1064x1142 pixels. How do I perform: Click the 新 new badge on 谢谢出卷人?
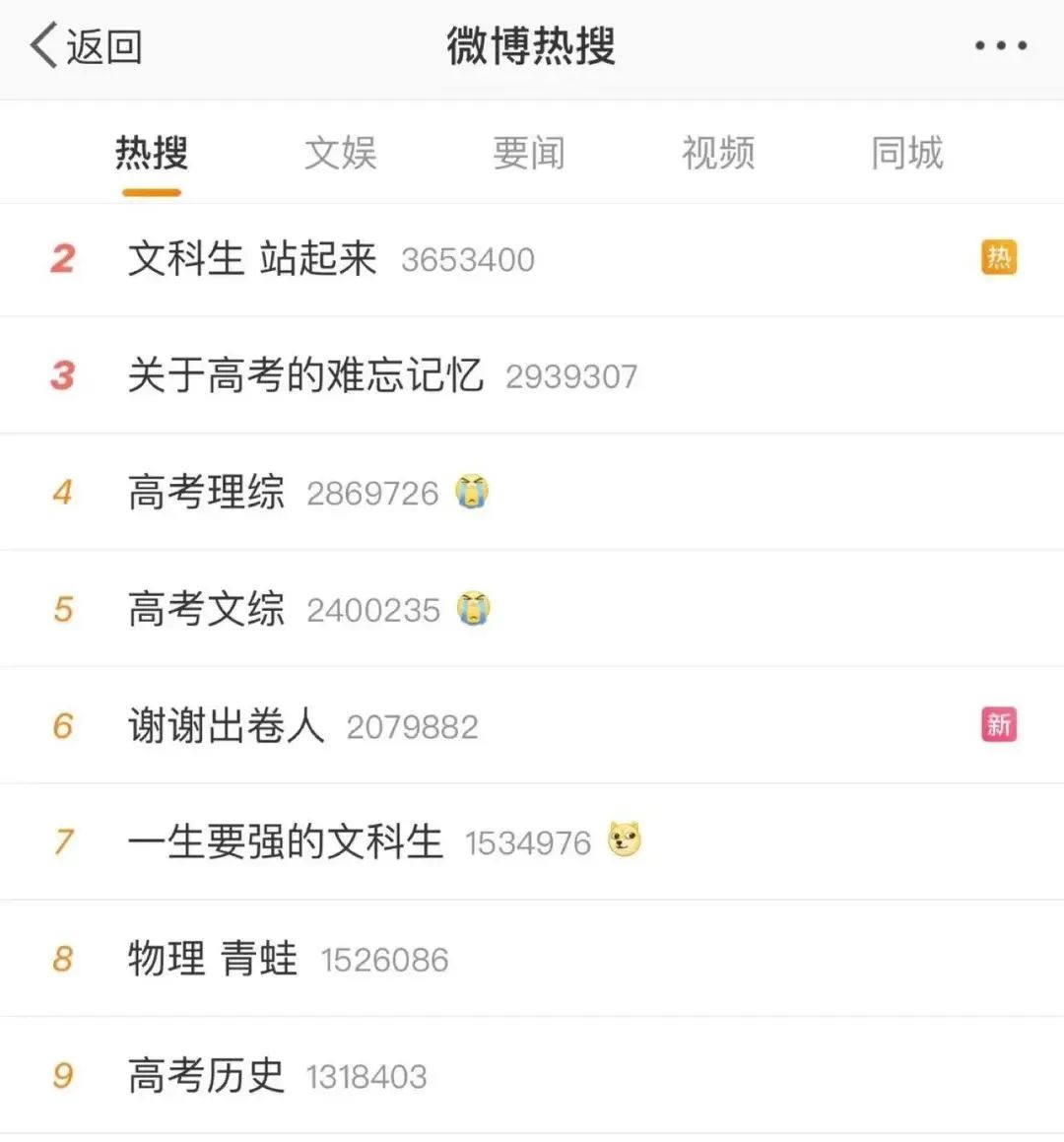point(999,724)
